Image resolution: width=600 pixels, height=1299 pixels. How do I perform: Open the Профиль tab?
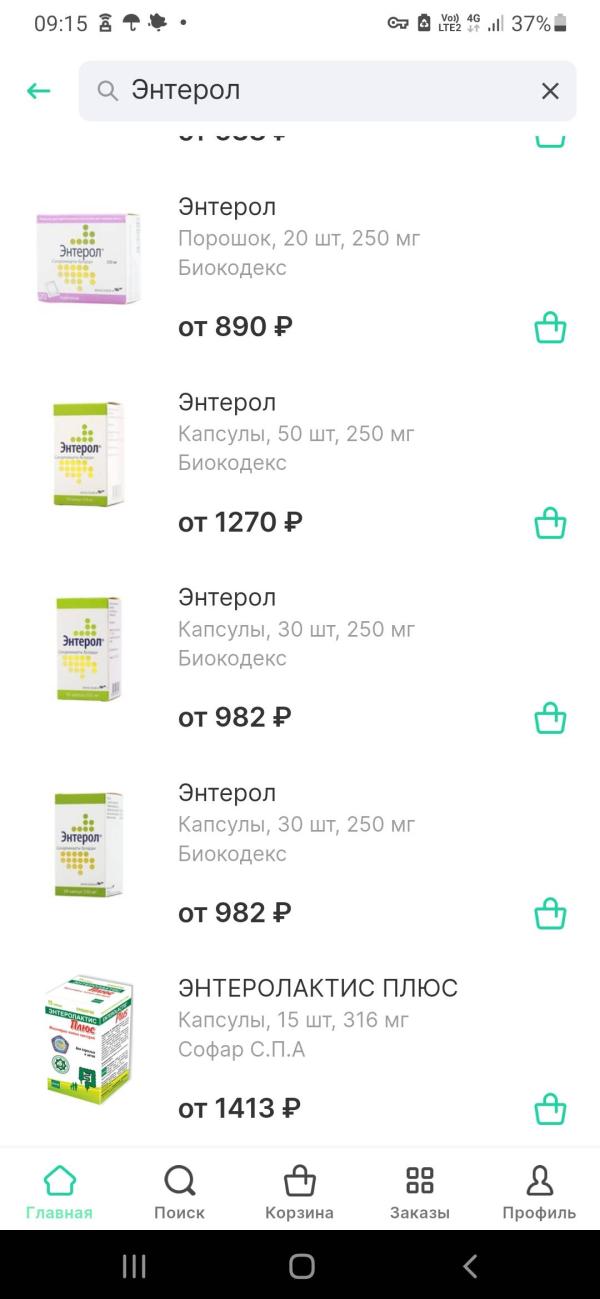point(539,1193)
